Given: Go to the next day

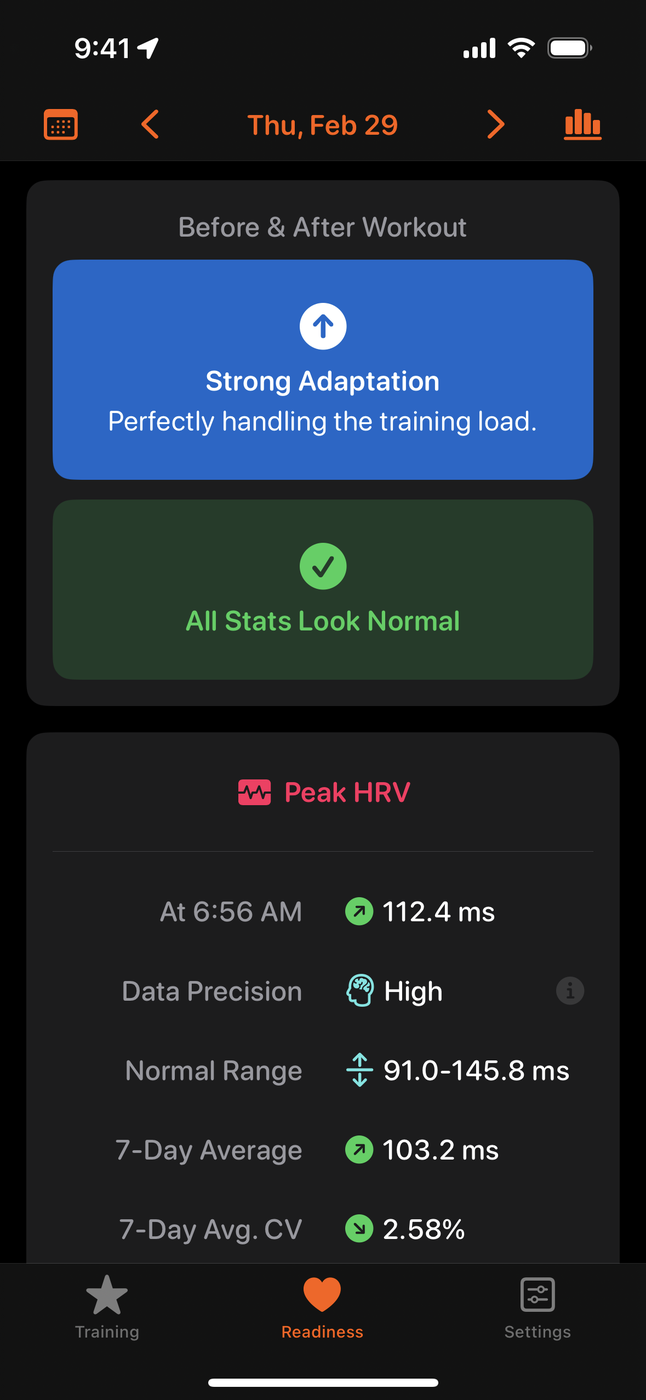Looking at the screenshot, I should [x=495, y=125].
